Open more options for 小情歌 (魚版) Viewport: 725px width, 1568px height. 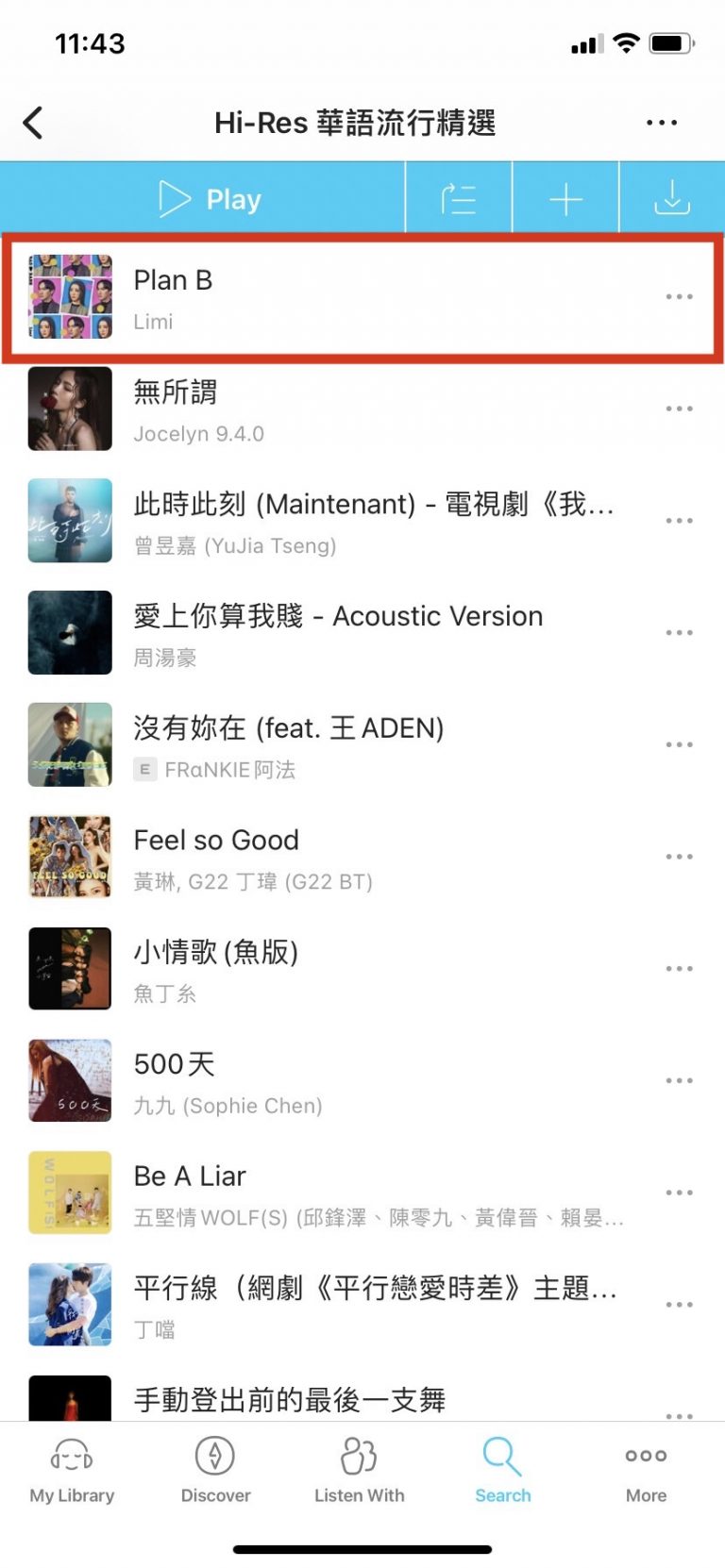[x=679, y=969]
